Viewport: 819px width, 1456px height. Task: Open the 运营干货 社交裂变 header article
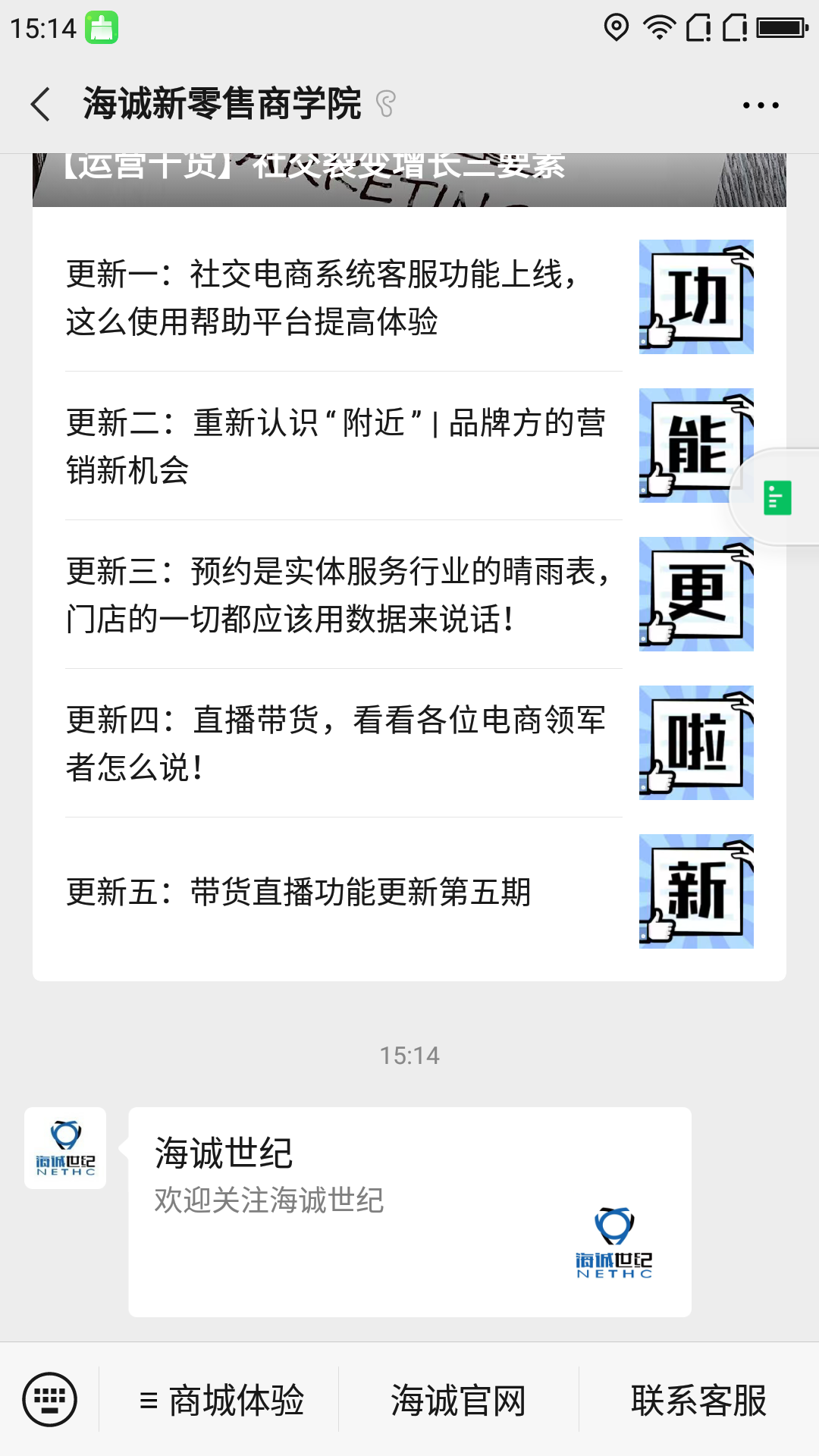point(409,179)
